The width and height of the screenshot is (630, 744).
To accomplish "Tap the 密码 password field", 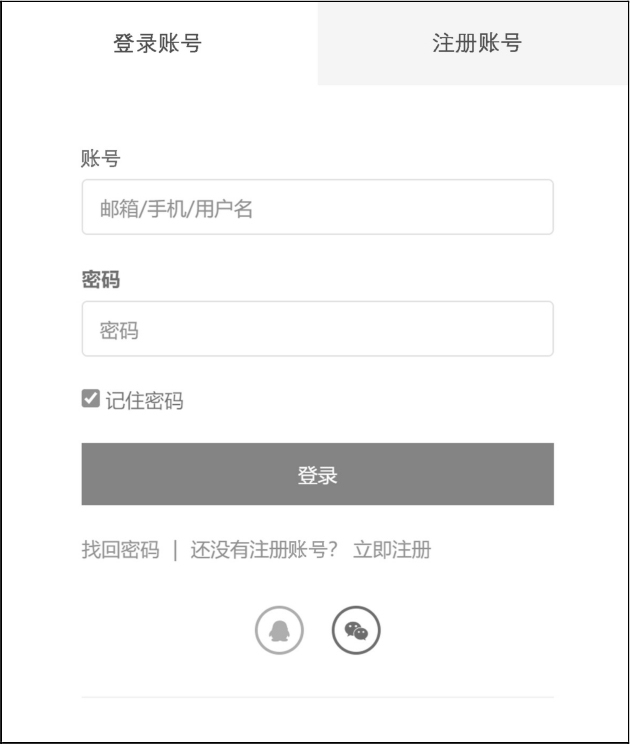I will pyautogui.click(x=317, y=329).
